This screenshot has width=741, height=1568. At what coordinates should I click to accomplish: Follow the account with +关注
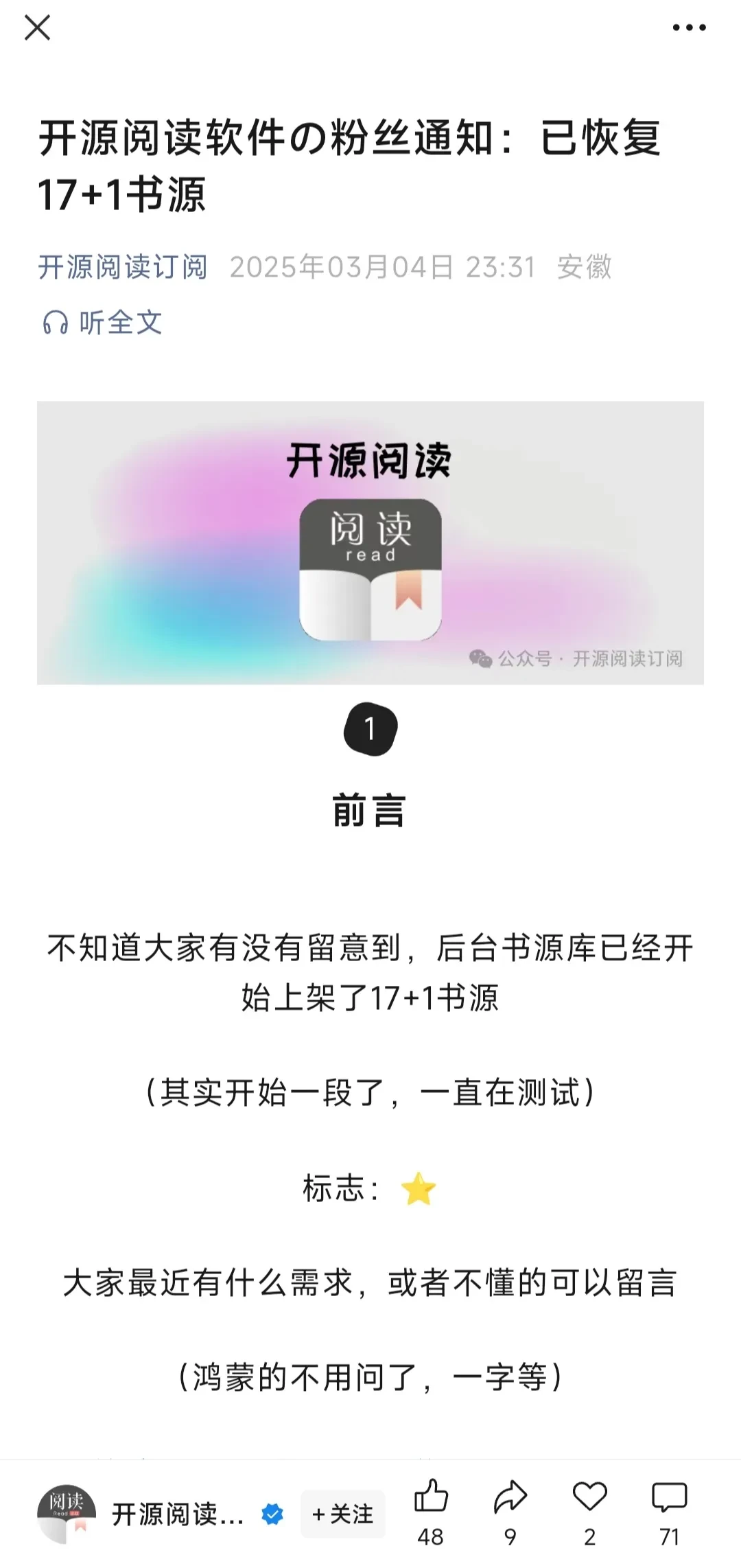[x=342, y=1514]
